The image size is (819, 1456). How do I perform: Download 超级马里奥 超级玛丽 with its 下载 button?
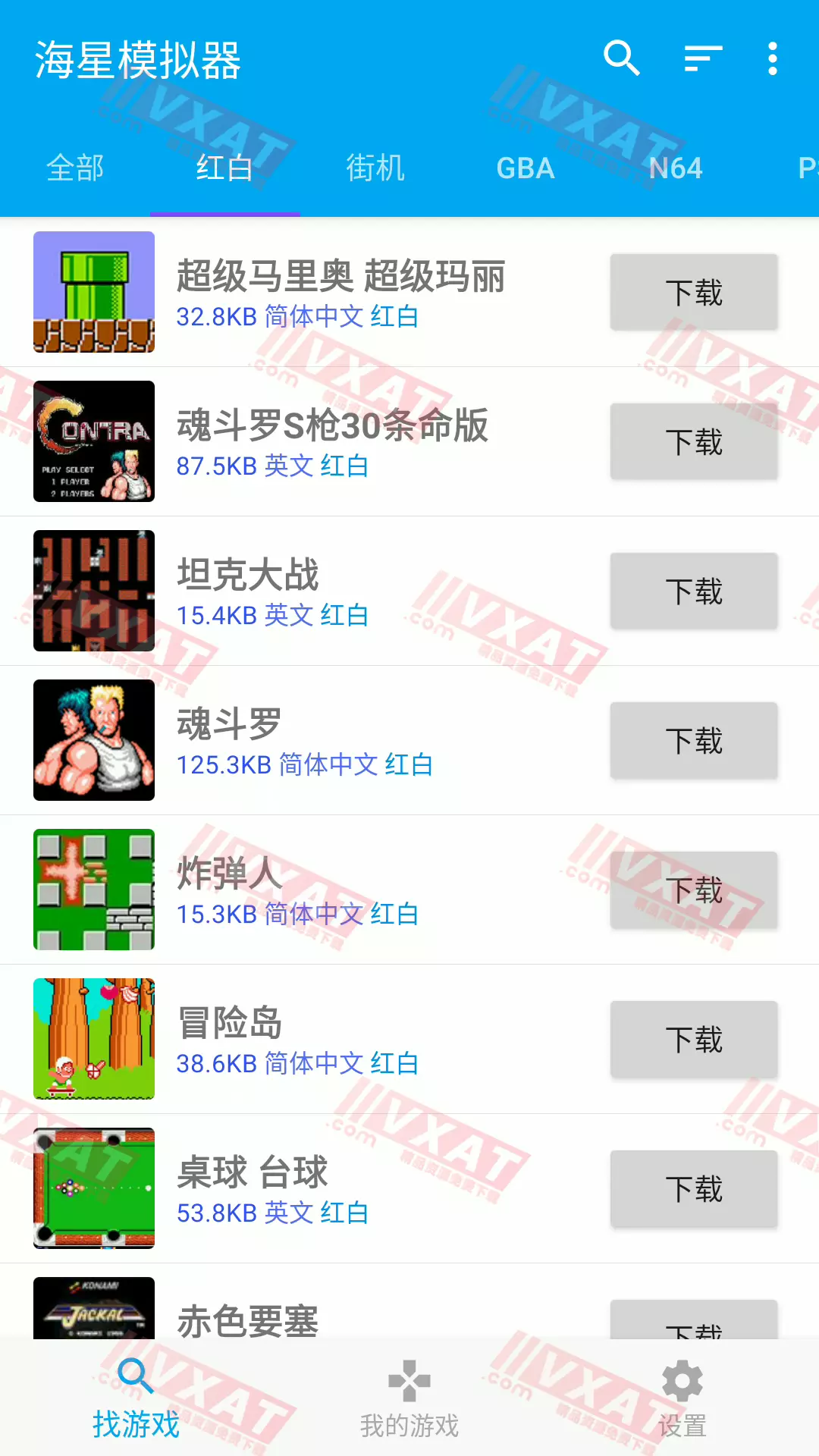[693, 292]
